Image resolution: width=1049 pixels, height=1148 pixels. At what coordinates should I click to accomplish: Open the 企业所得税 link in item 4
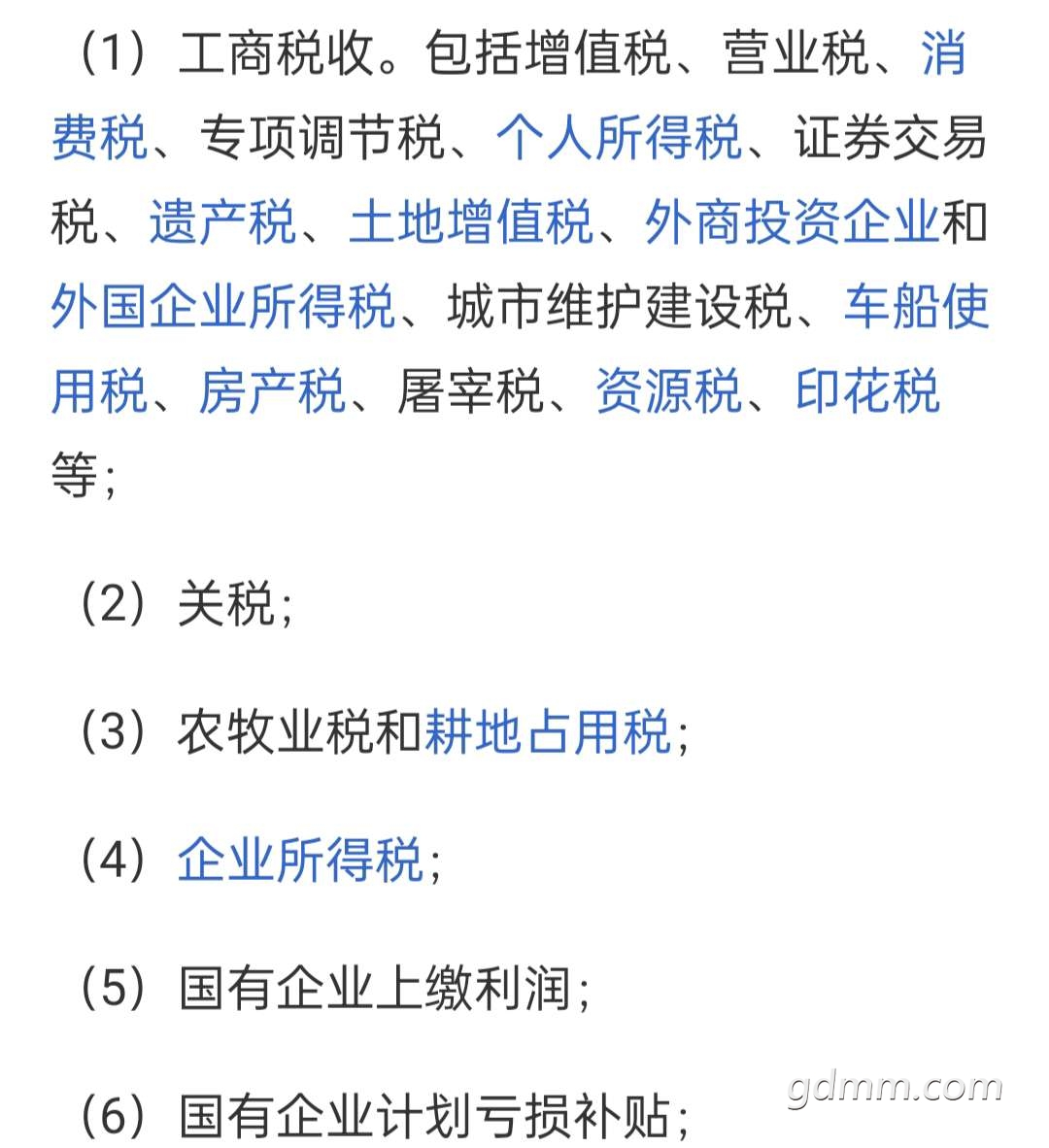[x=300, y=861]
